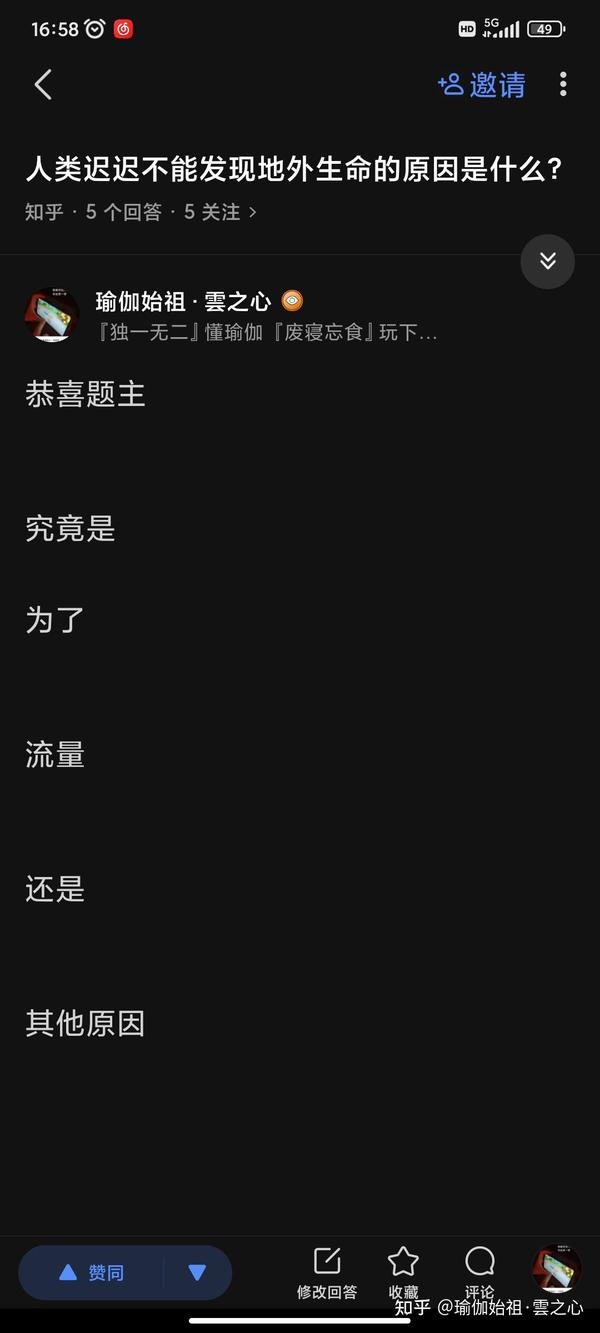This screenshot has width=600, height=1333.
Task: Tap the 邀请 invite button
Action: [482, 85]
